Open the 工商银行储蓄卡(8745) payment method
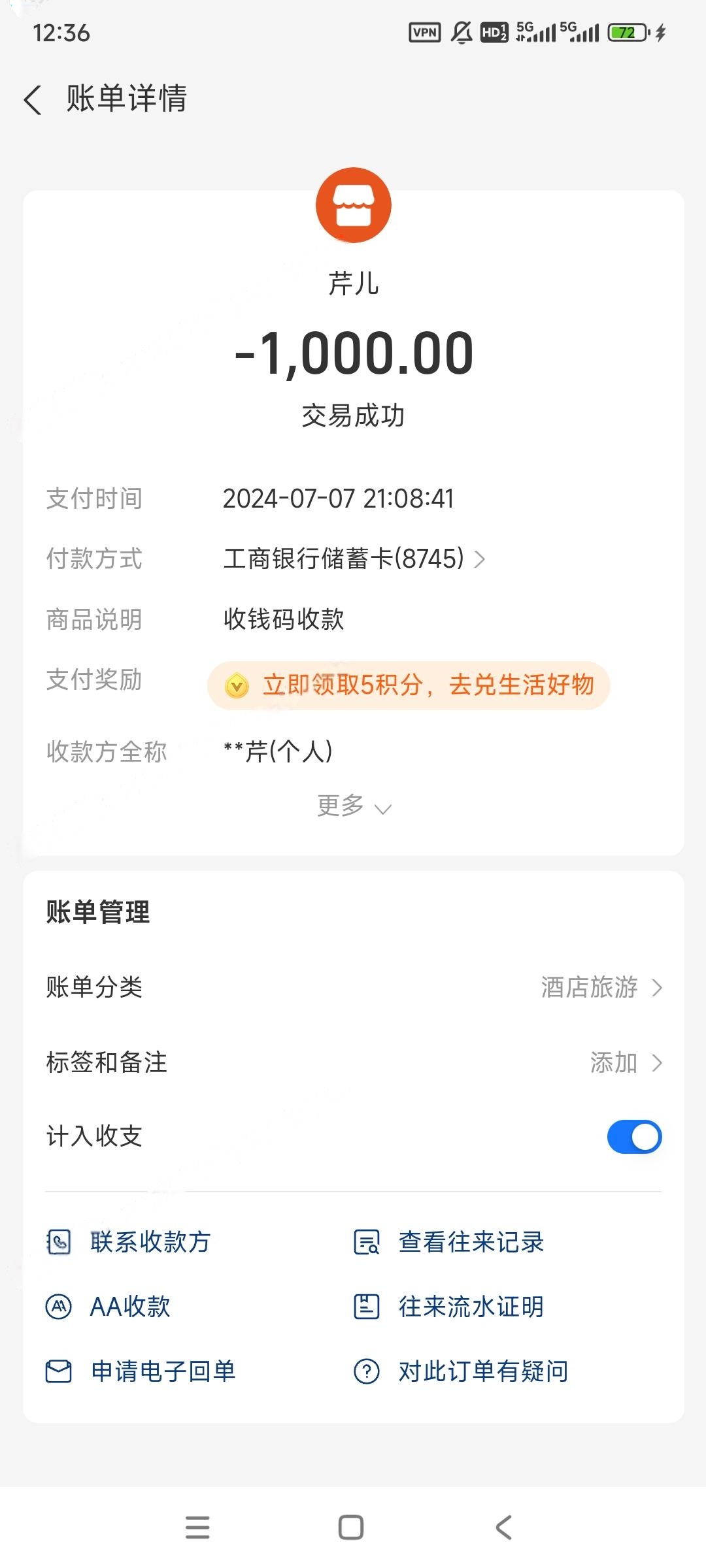 pos(354,559)
